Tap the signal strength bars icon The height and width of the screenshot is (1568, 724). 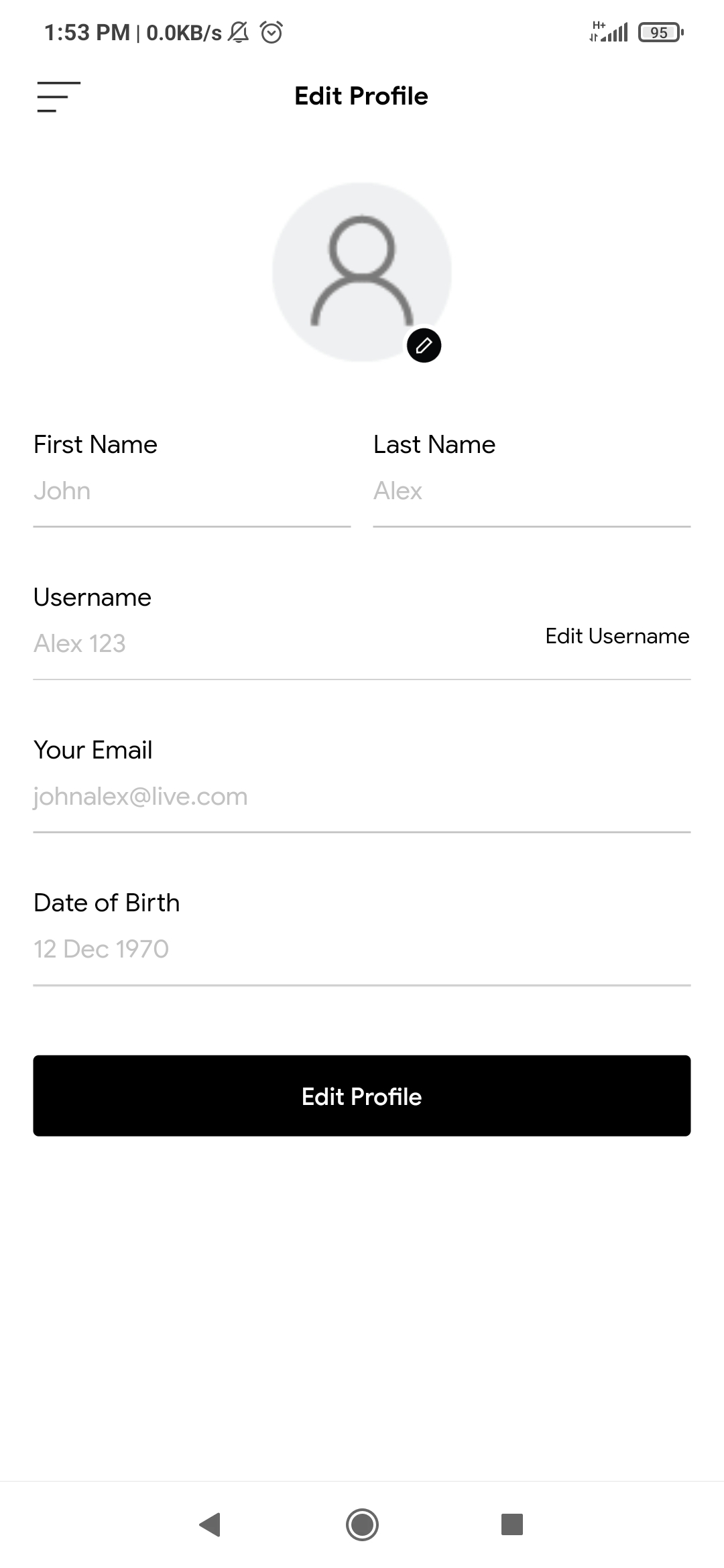point(615,31)
